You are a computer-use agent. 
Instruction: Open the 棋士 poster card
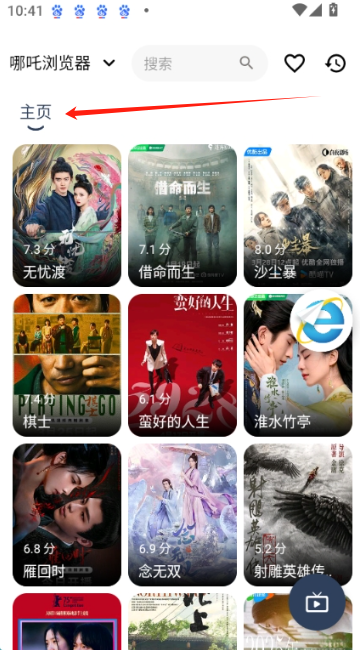click(67, 365)
